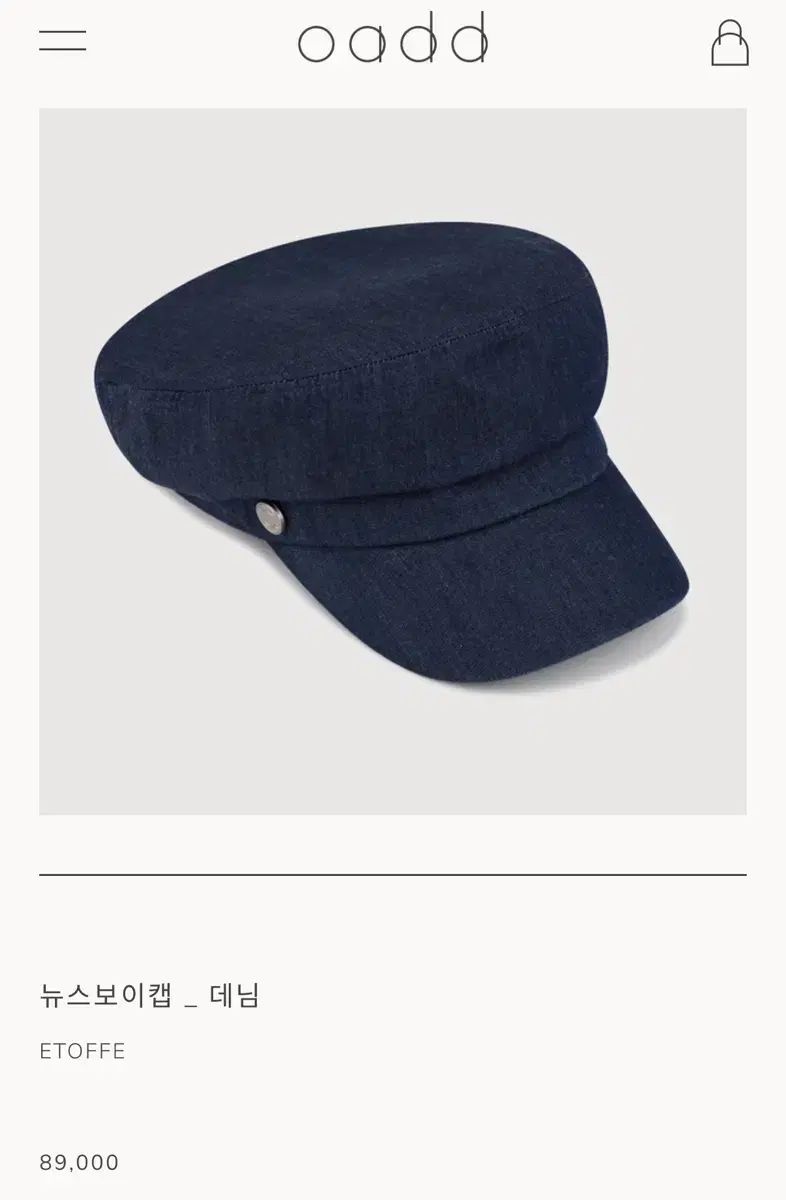Open the hamburger menu

62,41
